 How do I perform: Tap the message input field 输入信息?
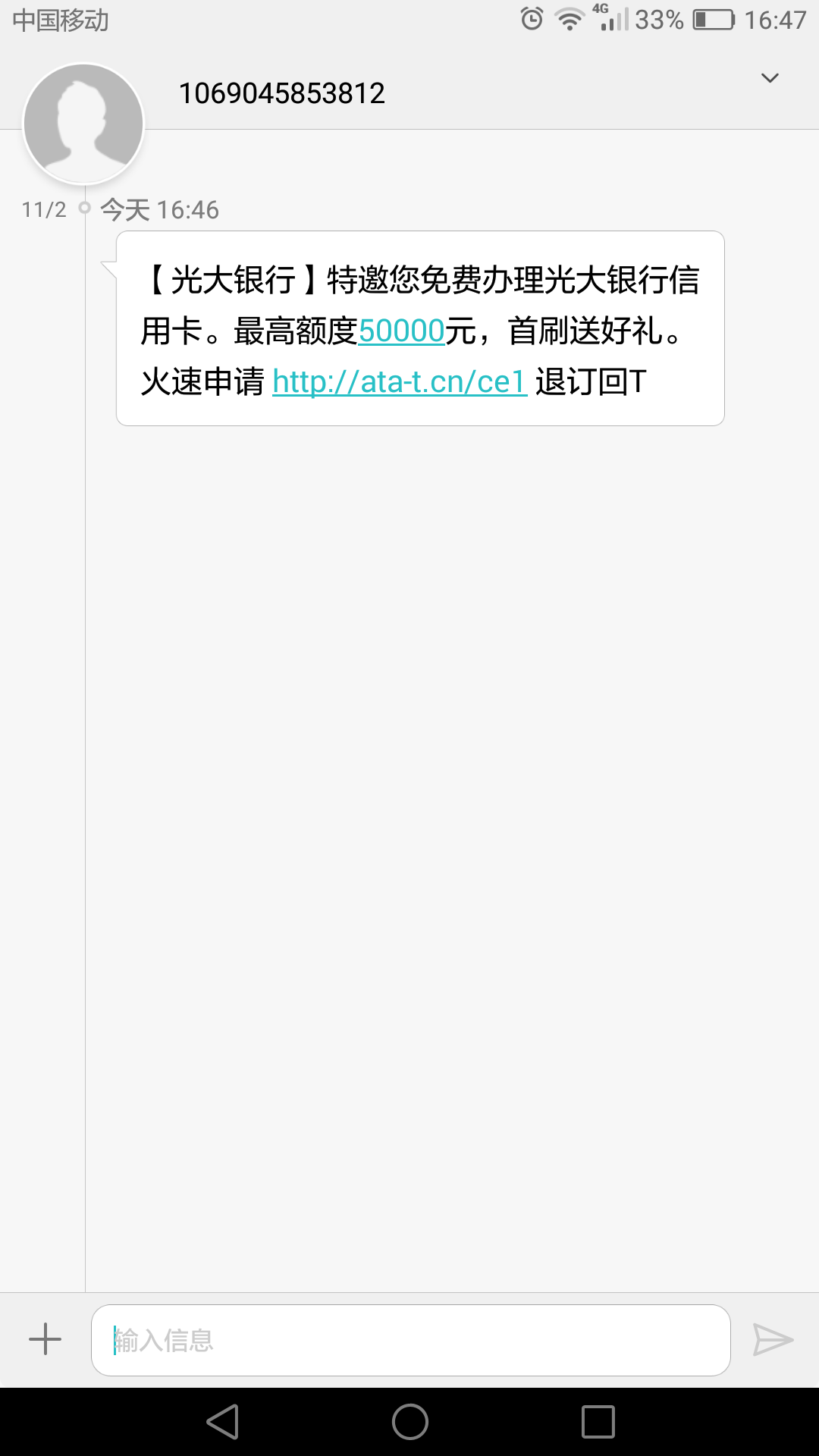pyautogui.click(x=409, y=1338)
